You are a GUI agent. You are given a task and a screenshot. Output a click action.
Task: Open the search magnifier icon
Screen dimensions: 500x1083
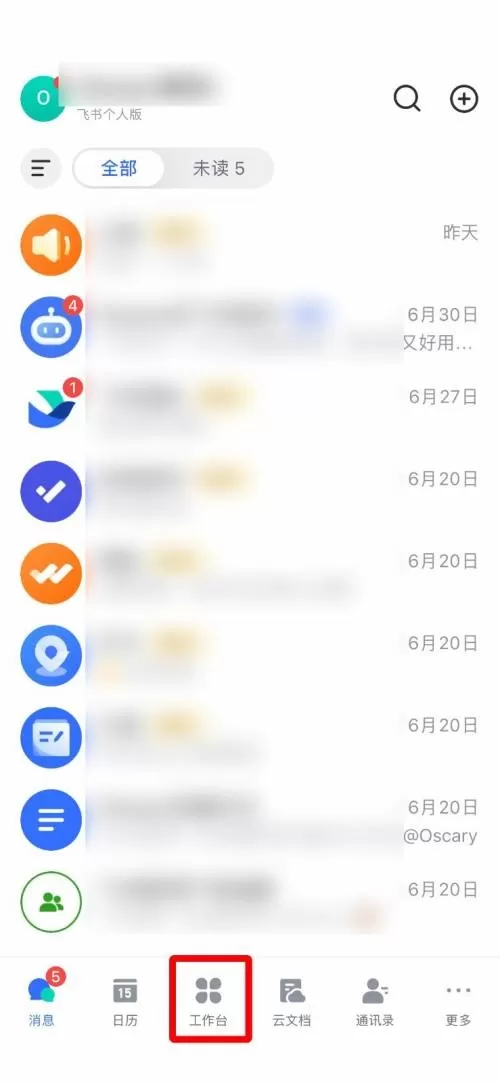[407, 99]
